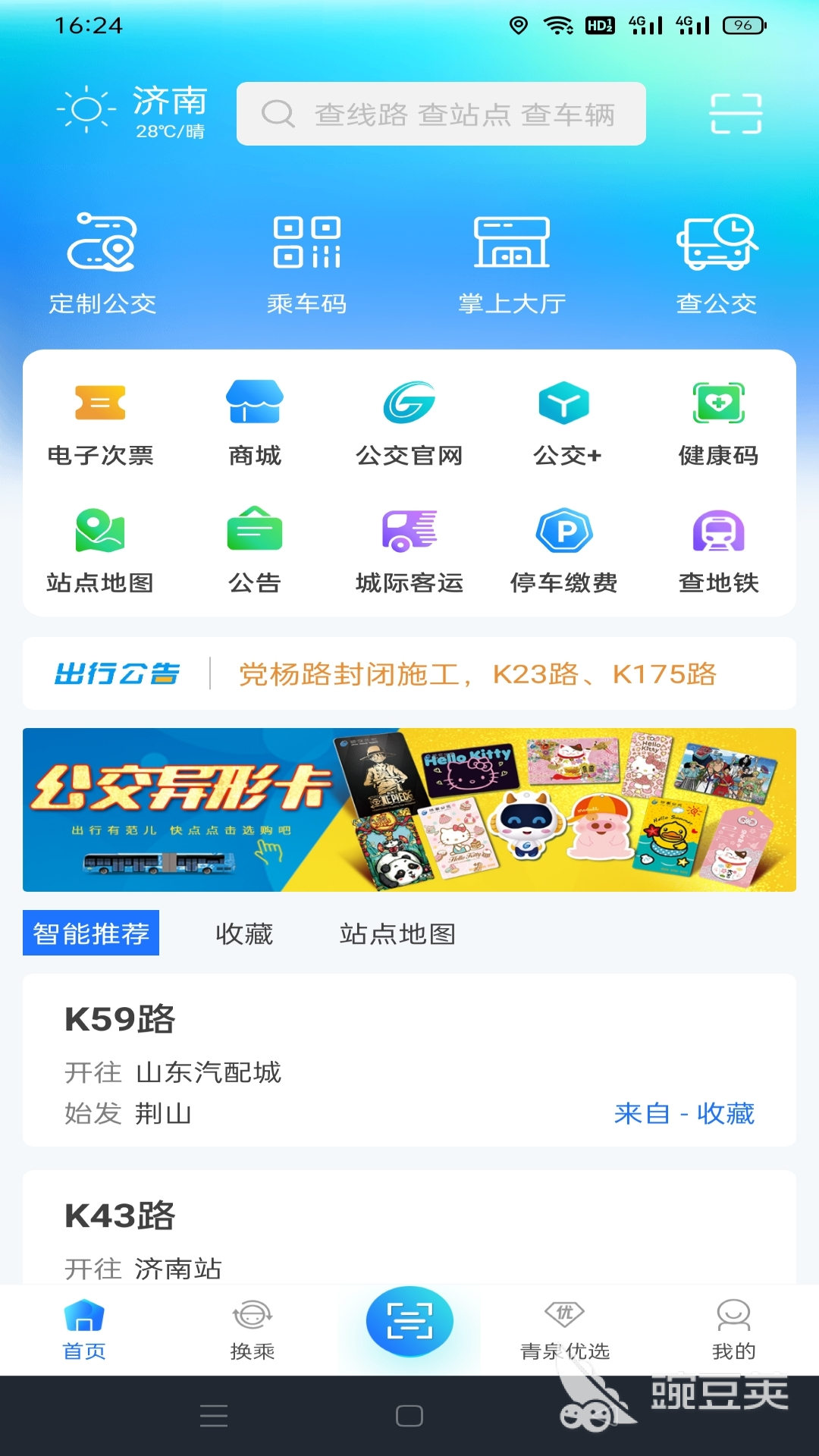The height and width of the screenshot is (1456, 819).
Task: Select the 站点地图 tab beside 收藏
Action: [x=397, y=934]
